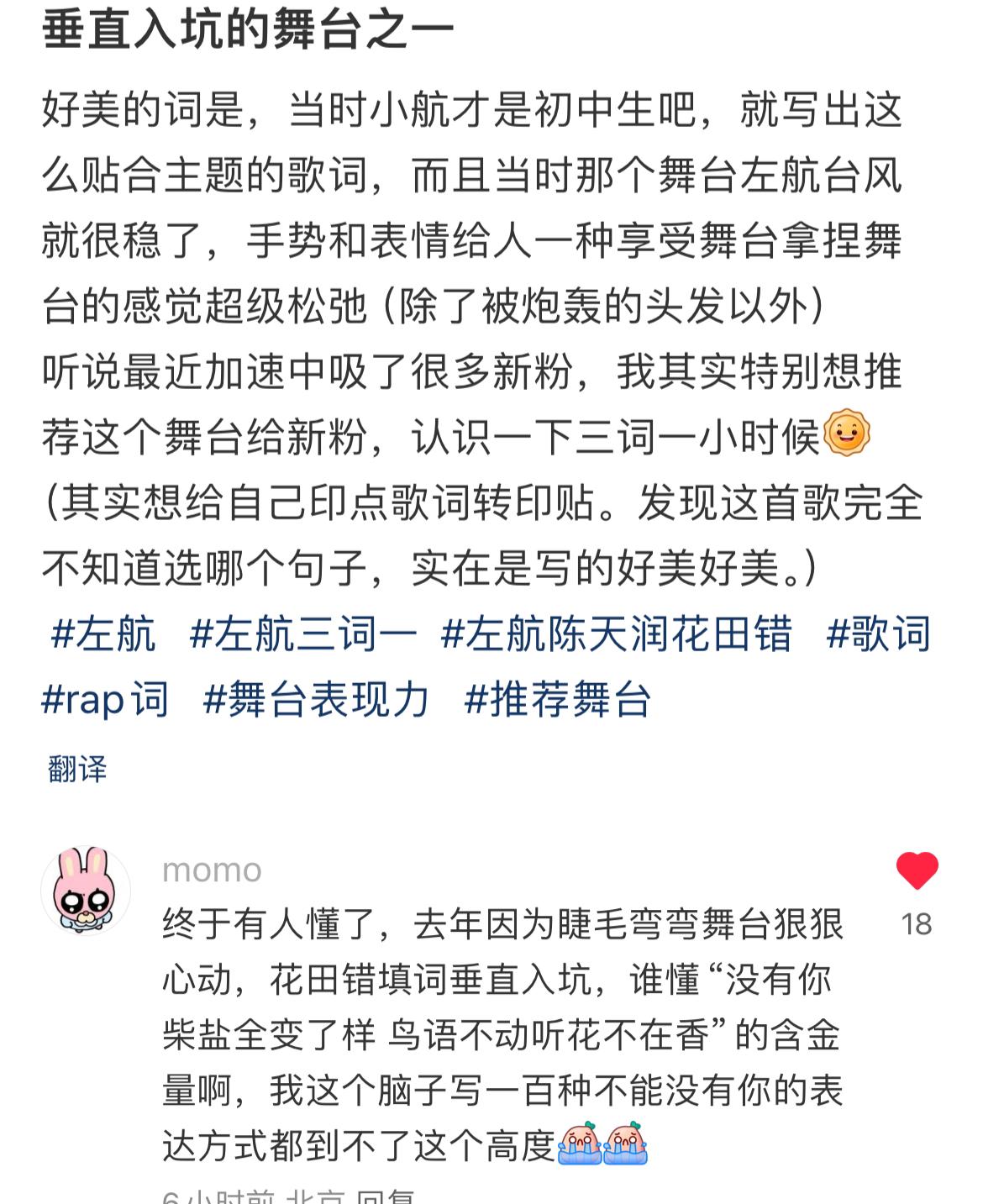The height and width of the screenshot is (1204, 983).
Task: Tap 翻译 to translate the post
Action: point(77,769)
